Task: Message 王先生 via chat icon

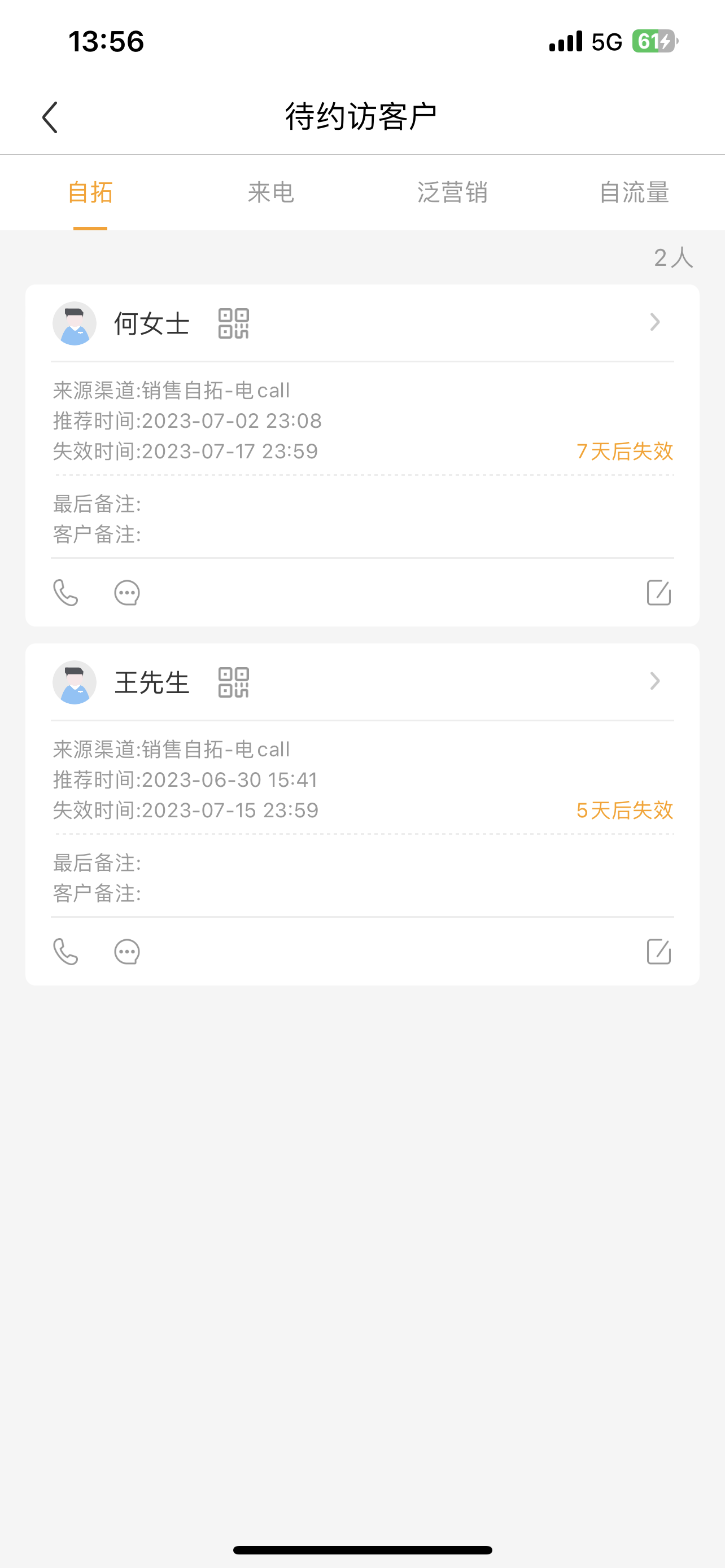Action: (x=127, y=952)
